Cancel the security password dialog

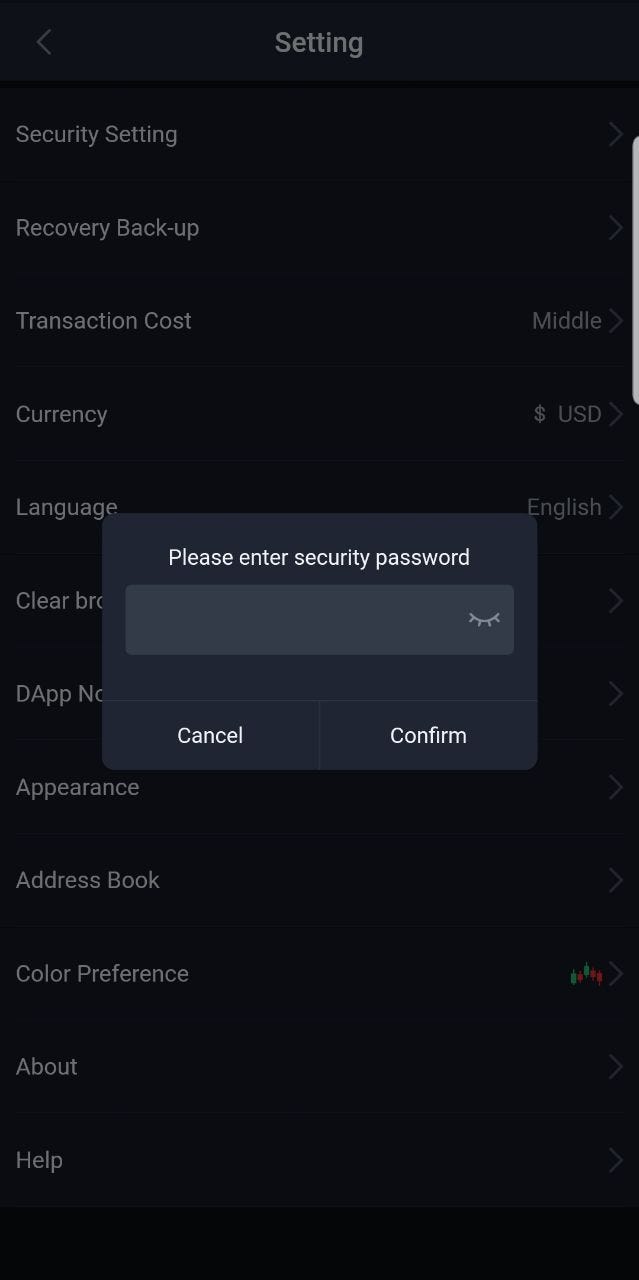point(210,735)
